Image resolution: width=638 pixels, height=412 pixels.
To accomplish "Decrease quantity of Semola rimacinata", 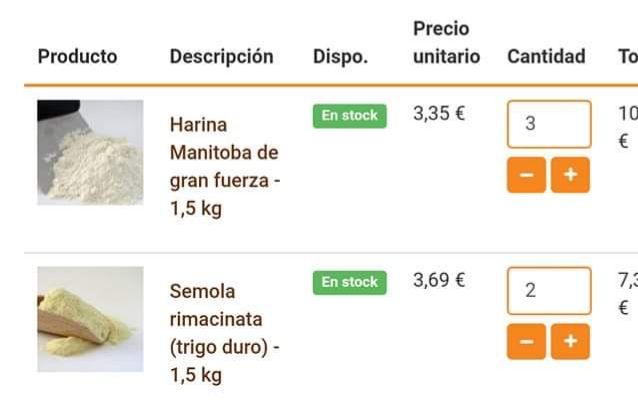I will (526, 342).
